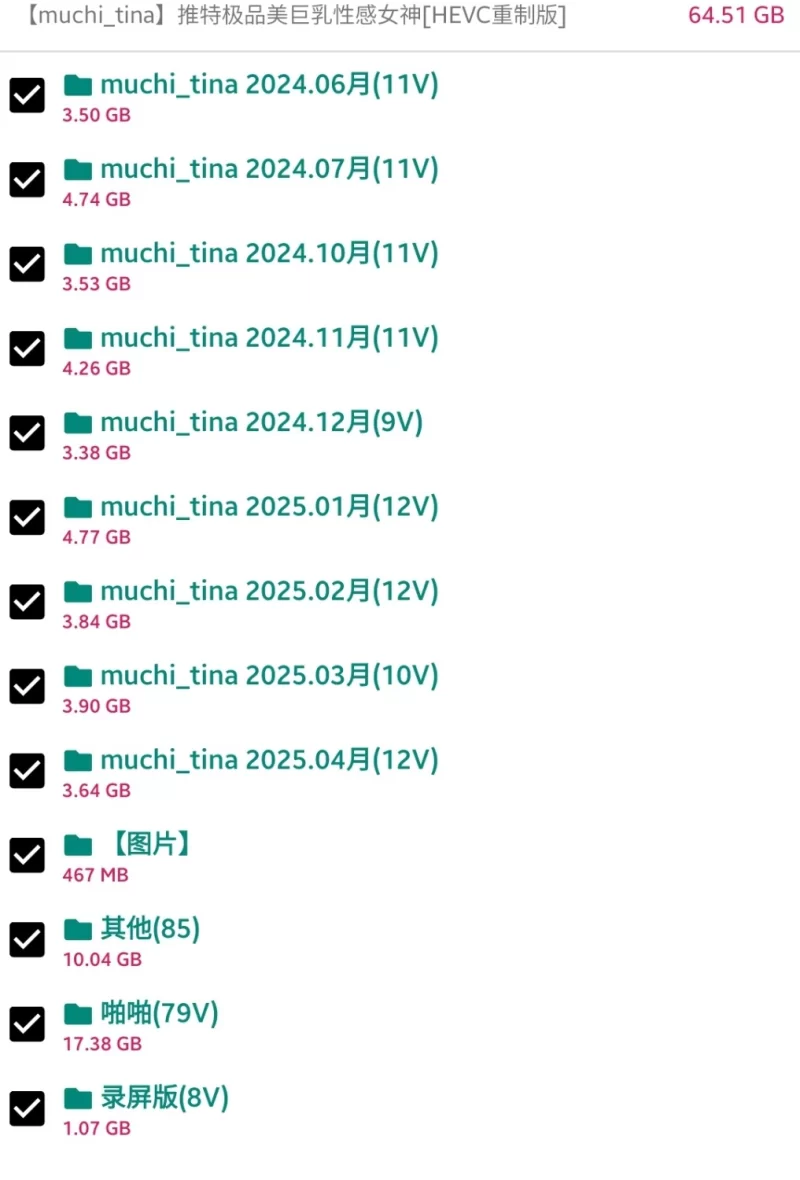Uncheck the muchi_tina 2024.06月(11V) folder checkbox
800x1180 pixels.
(27, 96)
